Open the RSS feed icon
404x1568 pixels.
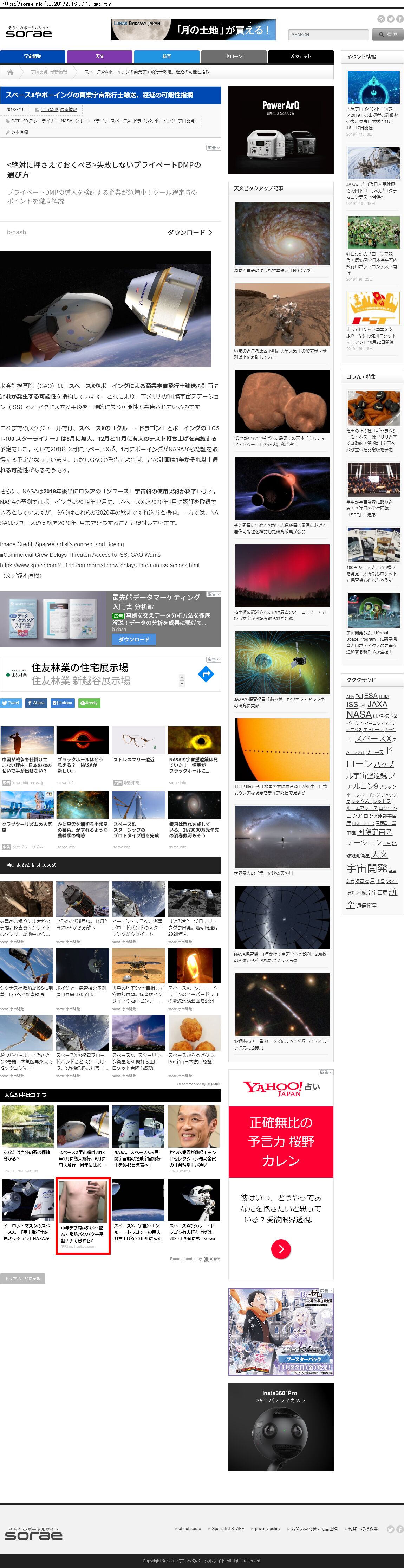click(381, 19)
